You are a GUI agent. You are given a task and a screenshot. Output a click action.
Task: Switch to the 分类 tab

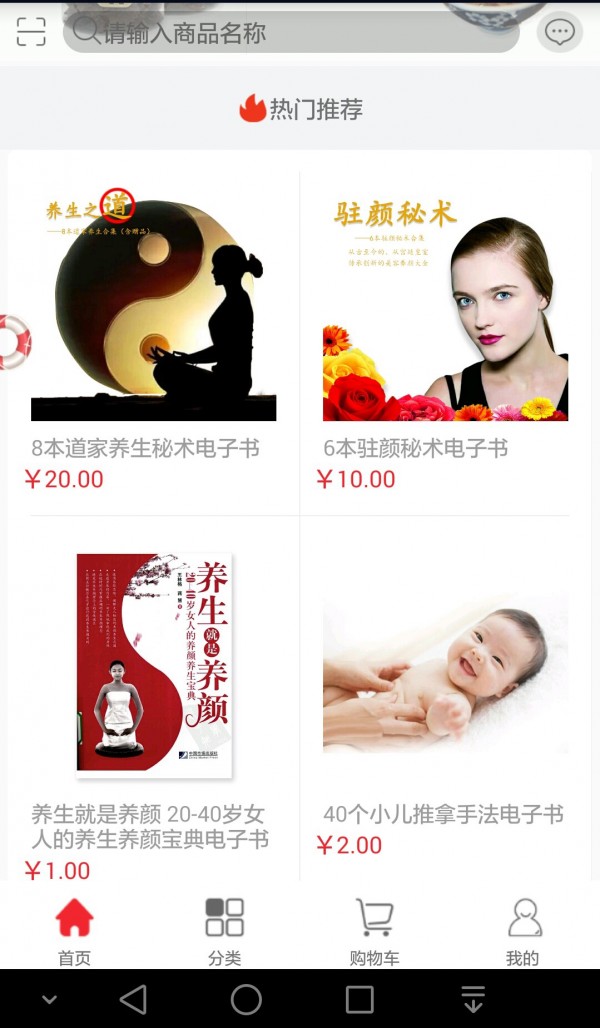click(x=224, y=930)
